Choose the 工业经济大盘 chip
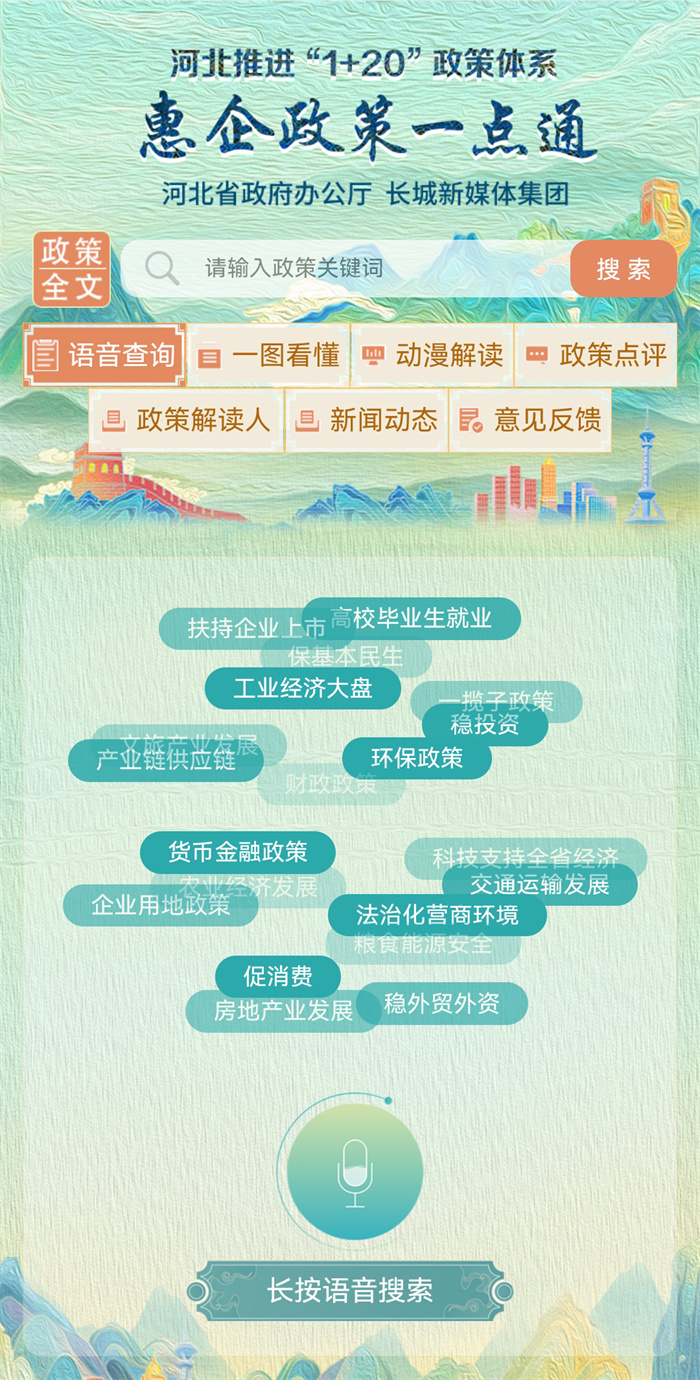700x1380 pixels. coord(302,689)
